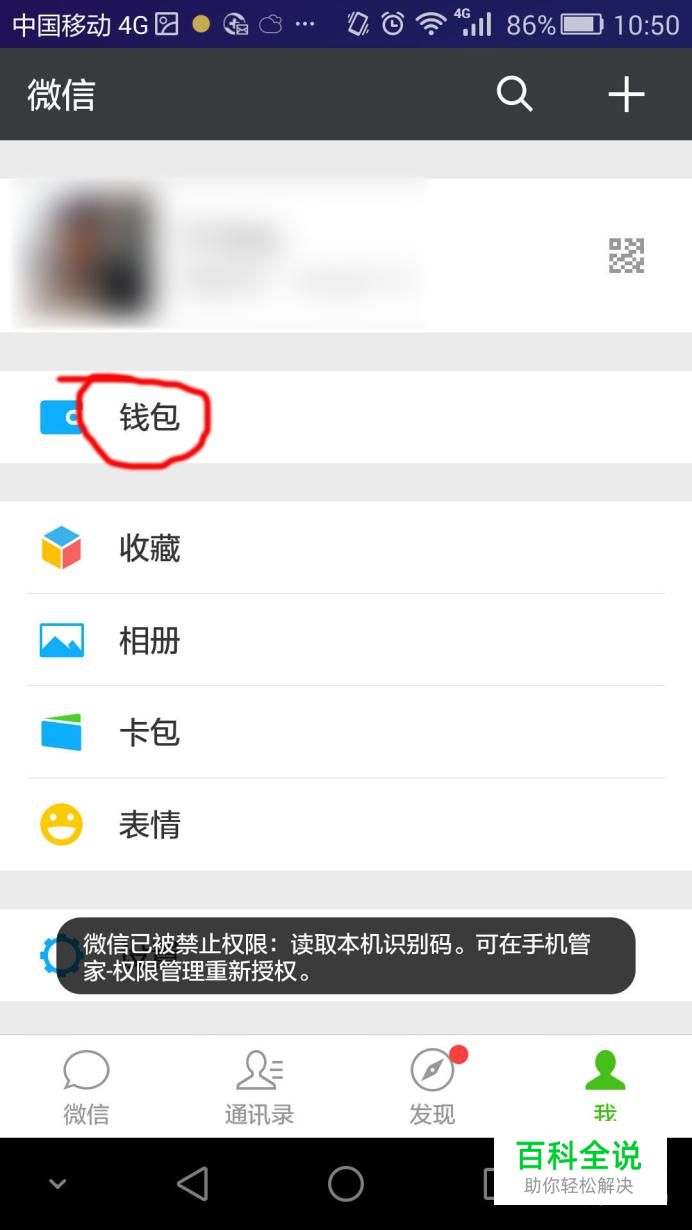Viewport: 692px width, 1230px height.
Task: Open the 收藏 favorites row
Action: pos(345,548)
